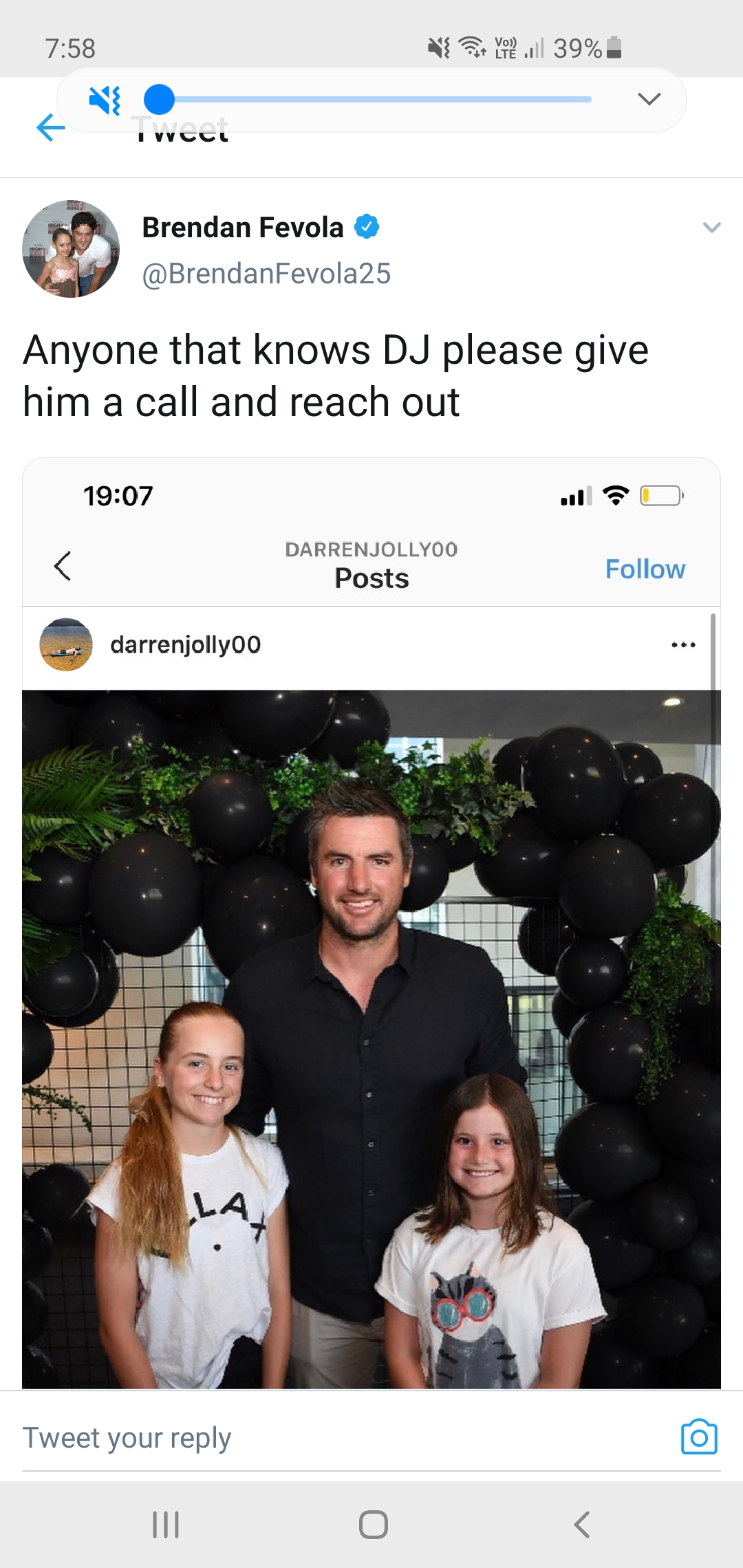Screen dimensions: 743x1568
Task: Tap the mute icon on volume panel
Action: click(105, 100)
